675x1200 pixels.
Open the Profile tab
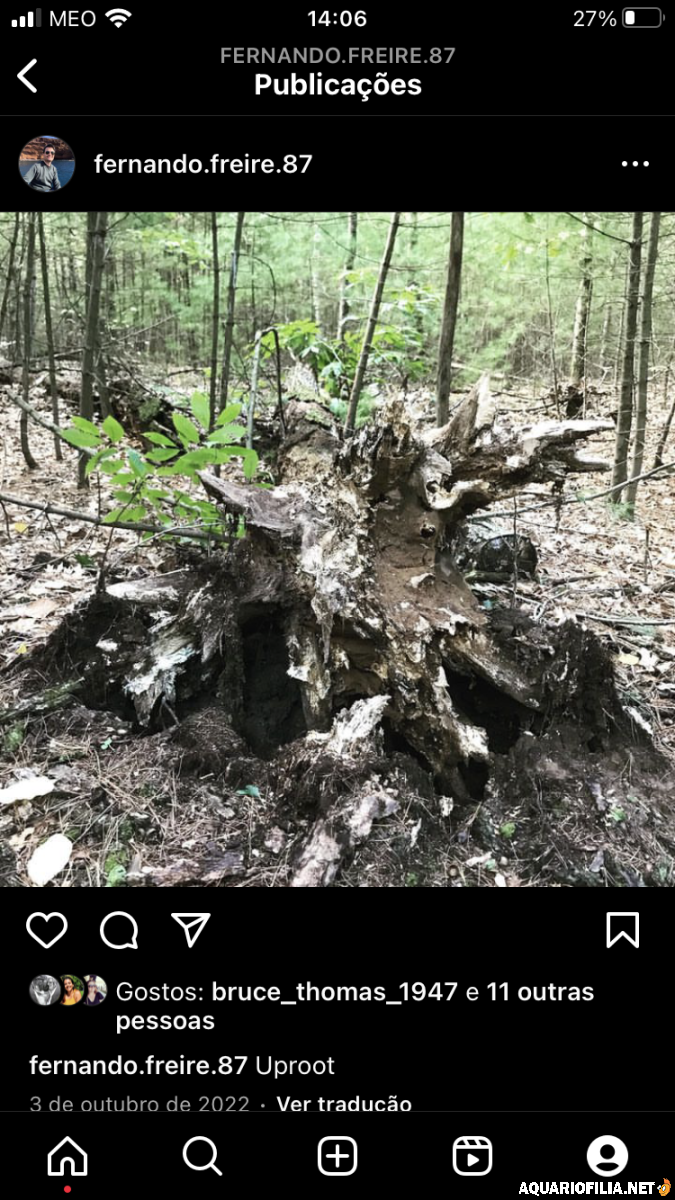tap(607, 1156)
